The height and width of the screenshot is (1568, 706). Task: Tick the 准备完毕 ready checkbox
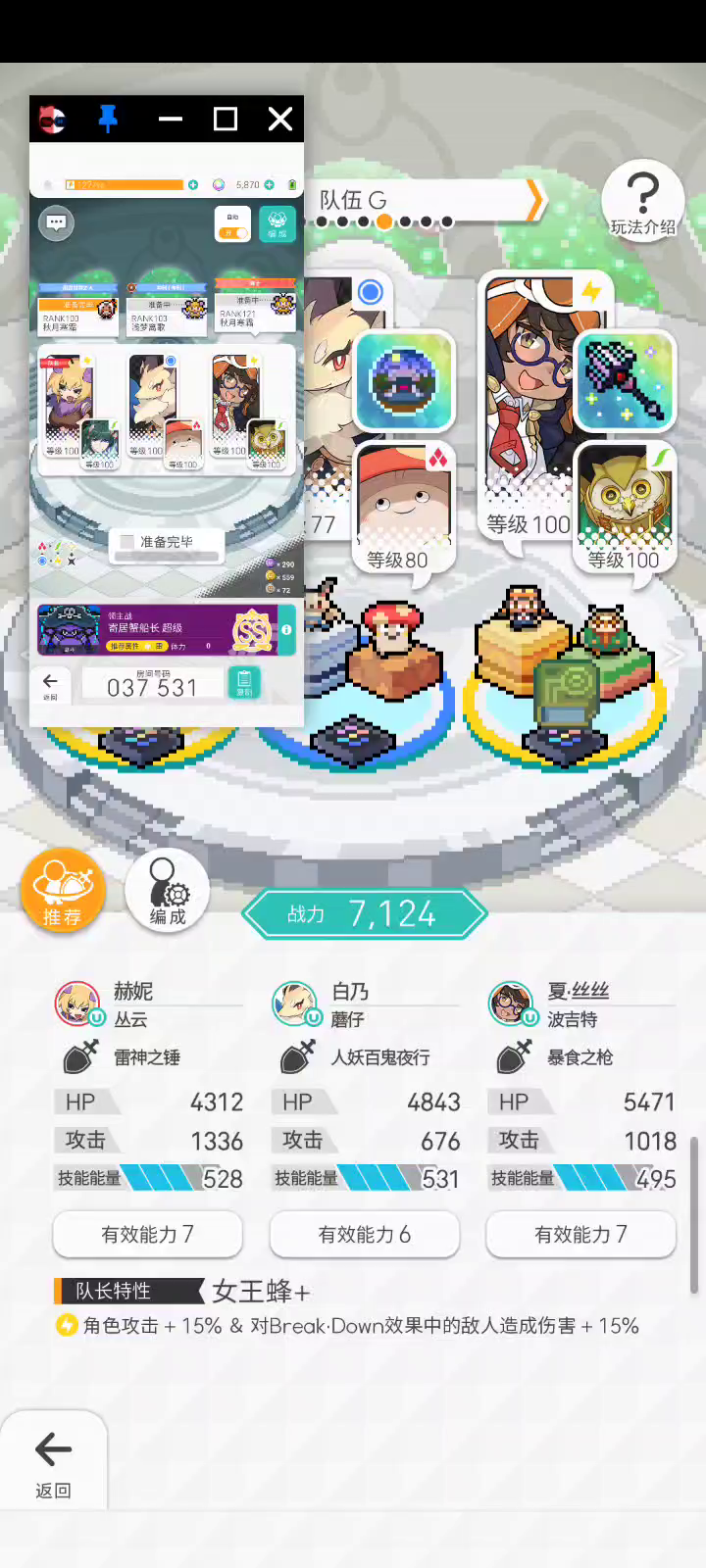click(x=126, y=542)
